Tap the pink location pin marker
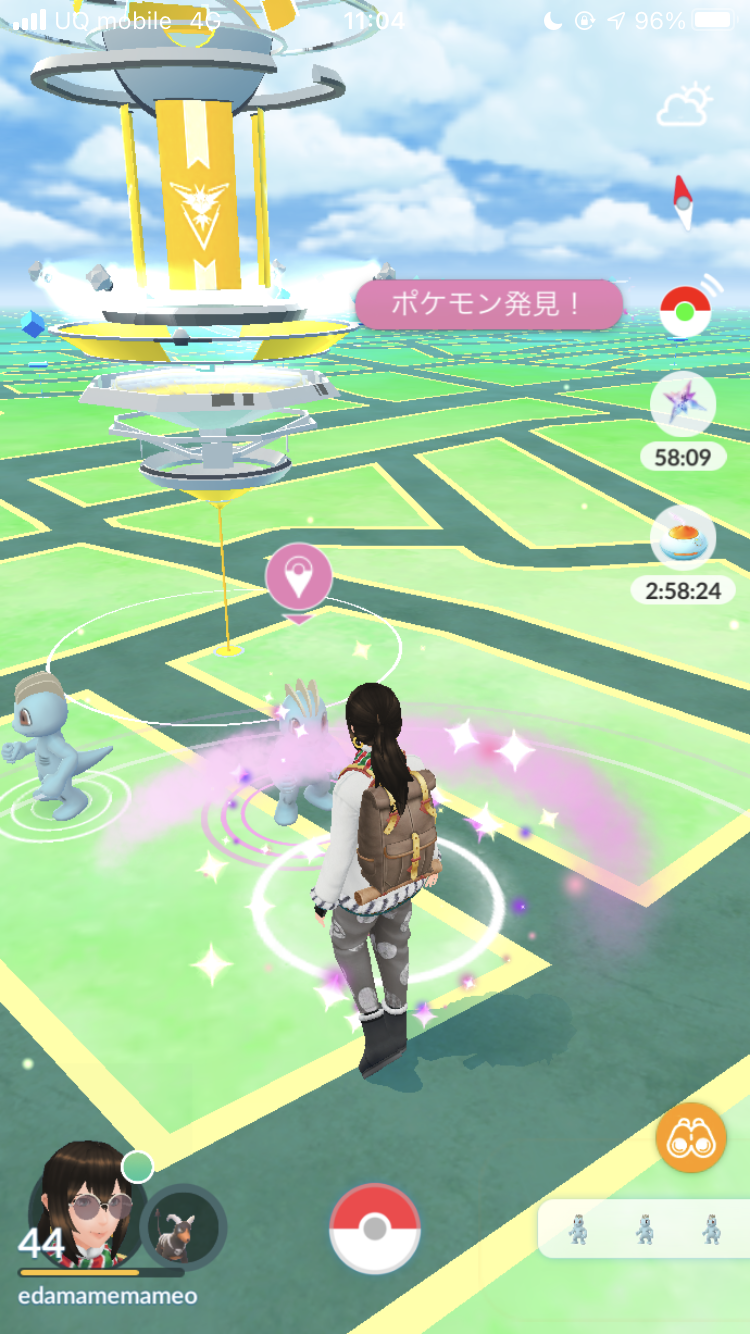The width and height of the screenshot is (750, 1334). (x=297, y=578)
